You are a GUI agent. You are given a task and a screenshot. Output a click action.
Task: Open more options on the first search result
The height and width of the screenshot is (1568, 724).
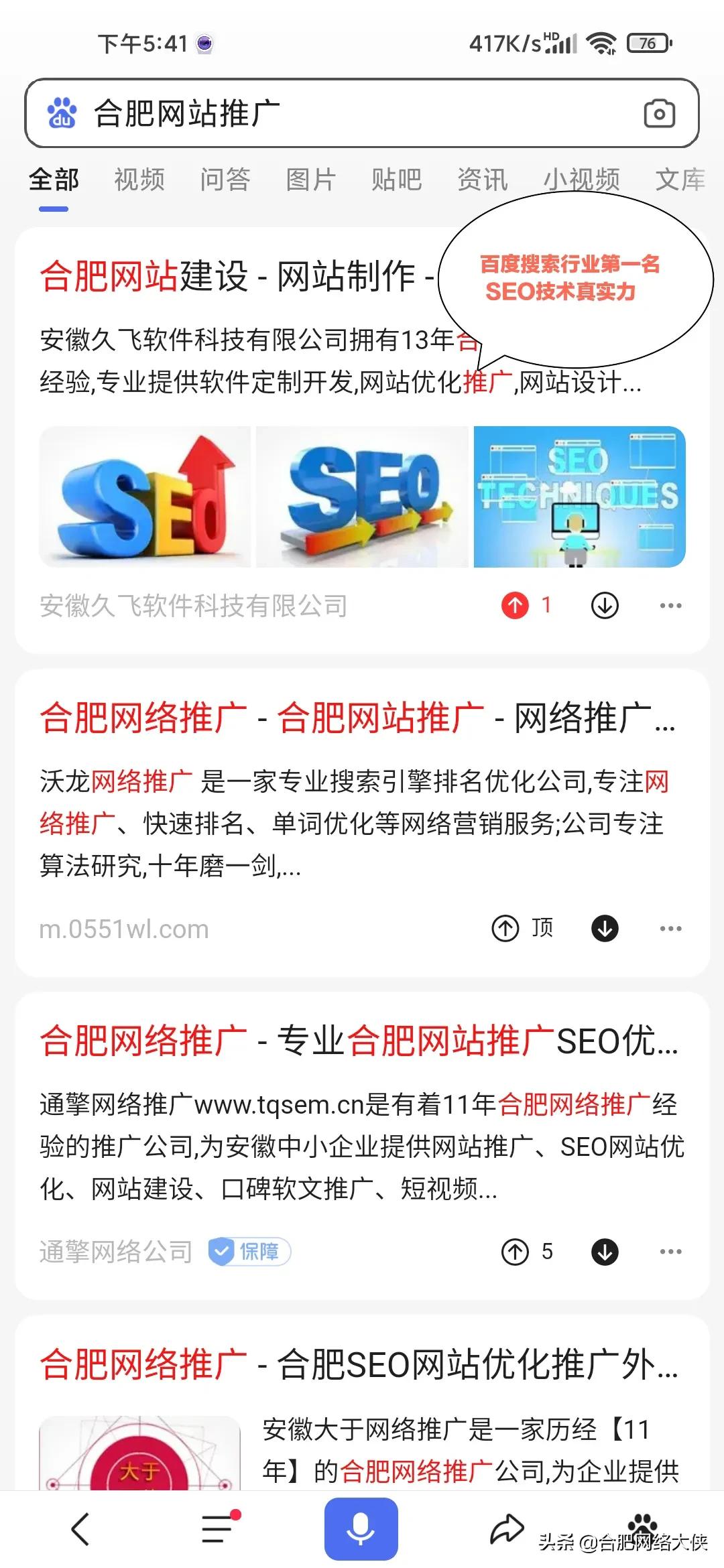pyautogui.click(x=670, y=604)
